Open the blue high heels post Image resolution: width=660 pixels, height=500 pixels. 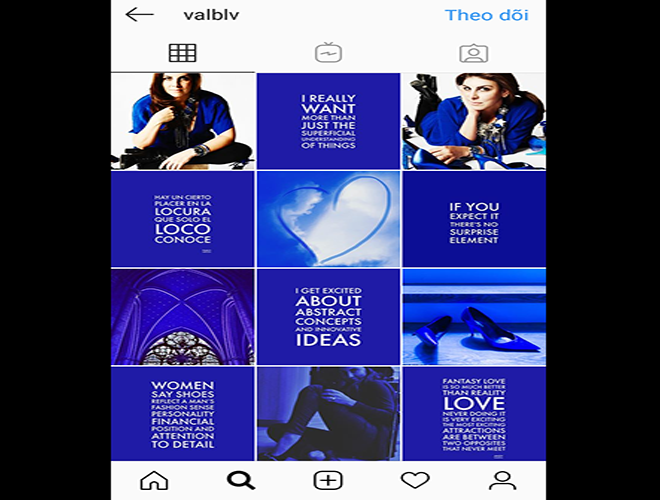click(474, 317)
